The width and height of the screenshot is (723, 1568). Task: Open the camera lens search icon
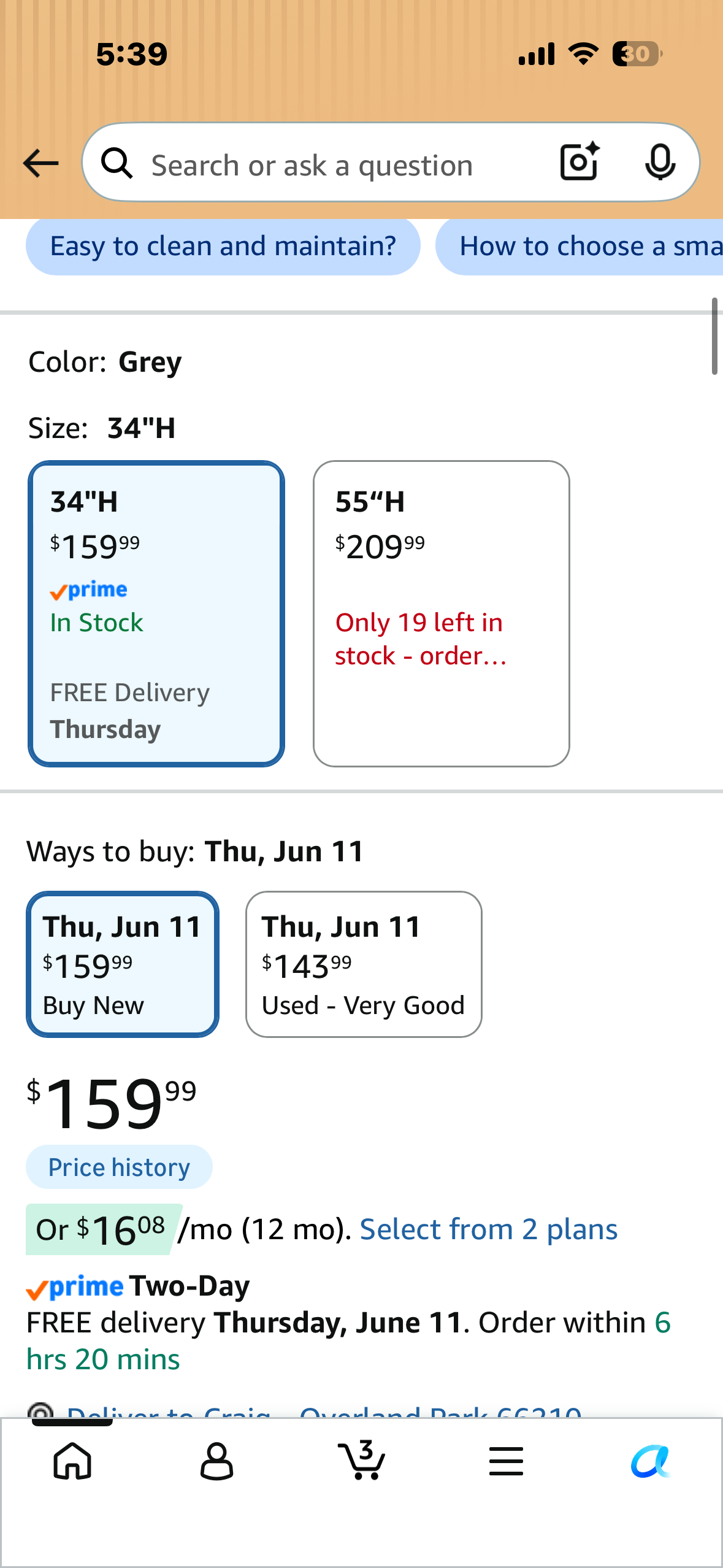580,162
